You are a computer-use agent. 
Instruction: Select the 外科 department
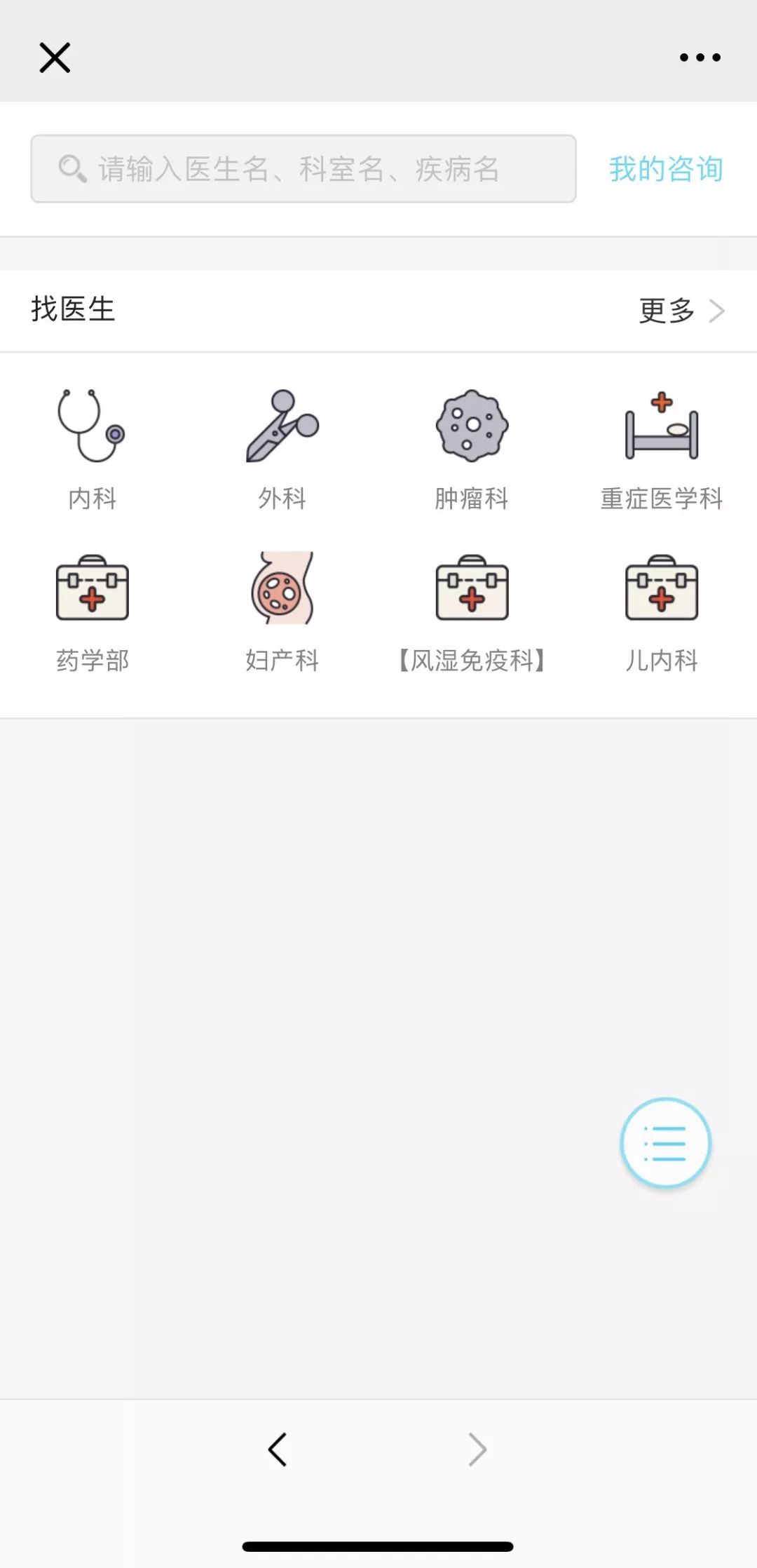[282, 449]
